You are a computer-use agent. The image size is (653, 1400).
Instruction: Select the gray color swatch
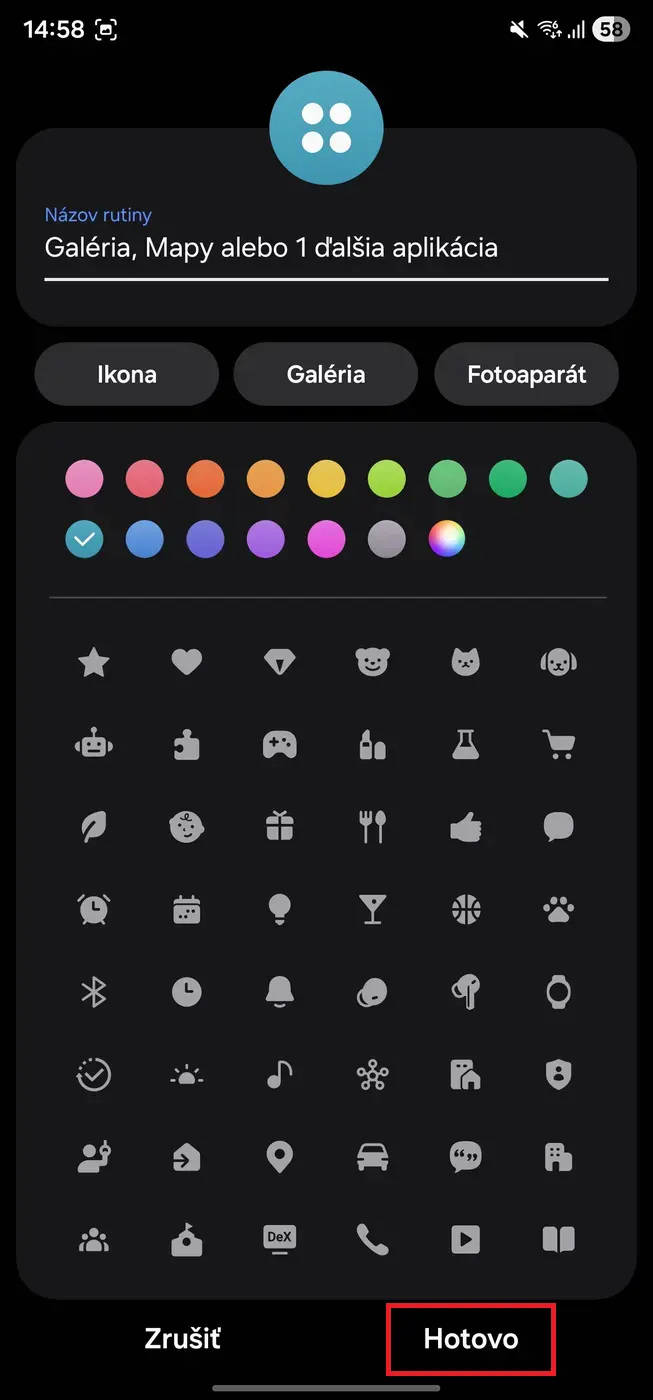[387, 540]
